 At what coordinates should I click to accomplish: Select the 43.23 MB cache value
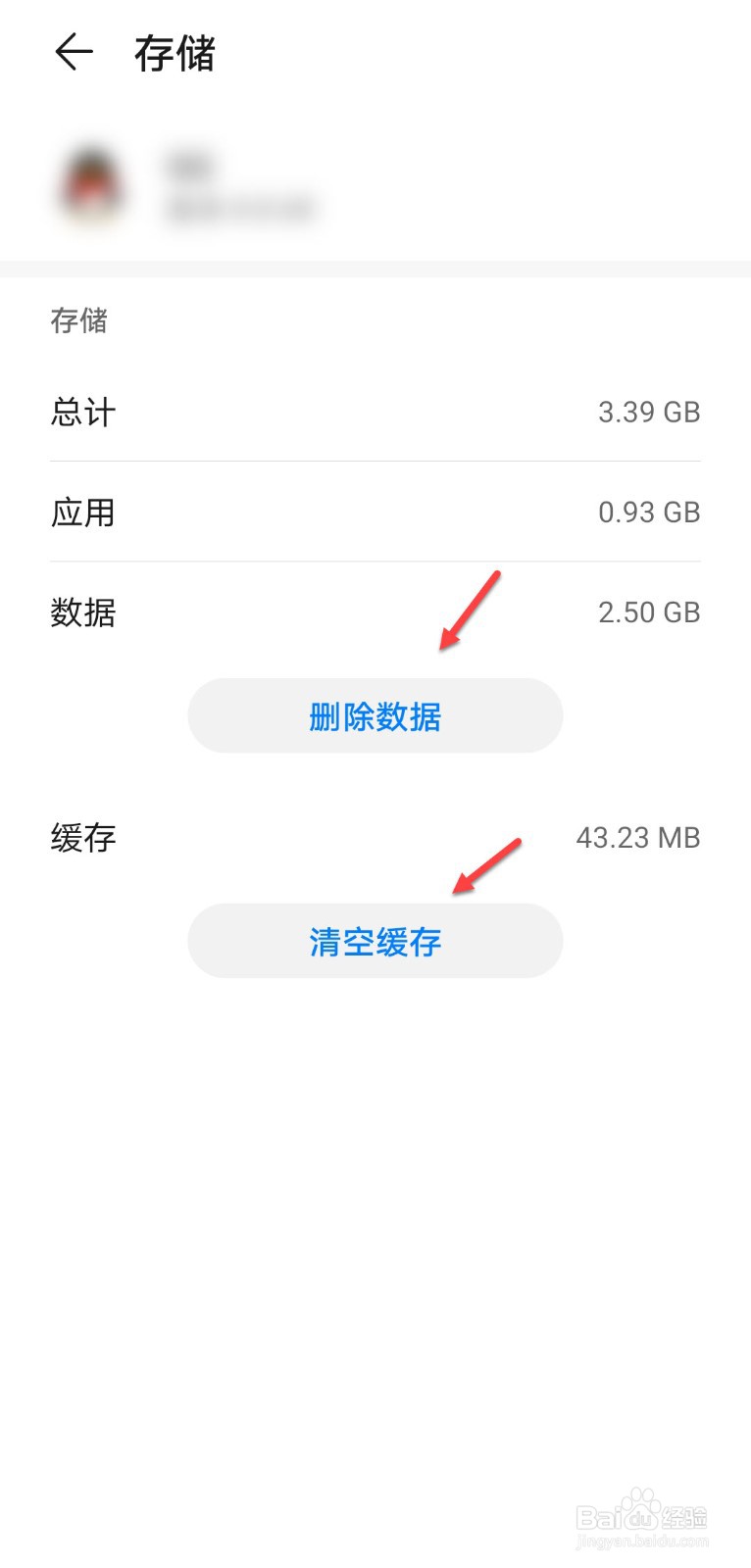[637, 838]
